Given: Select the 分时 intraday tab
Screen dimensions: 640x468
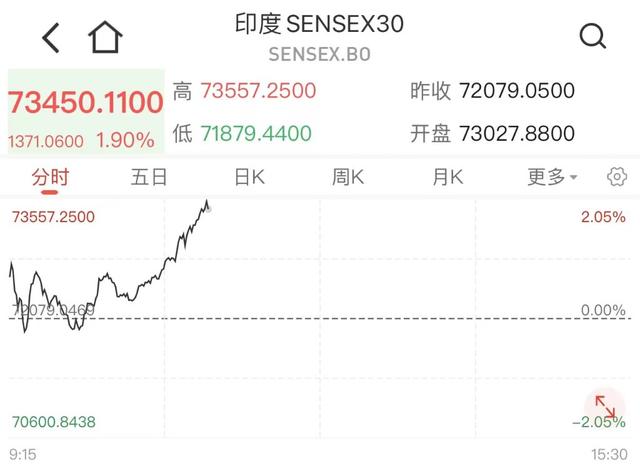Looking at the screenshot, I should pyautogui.click(x=50, y=177).
